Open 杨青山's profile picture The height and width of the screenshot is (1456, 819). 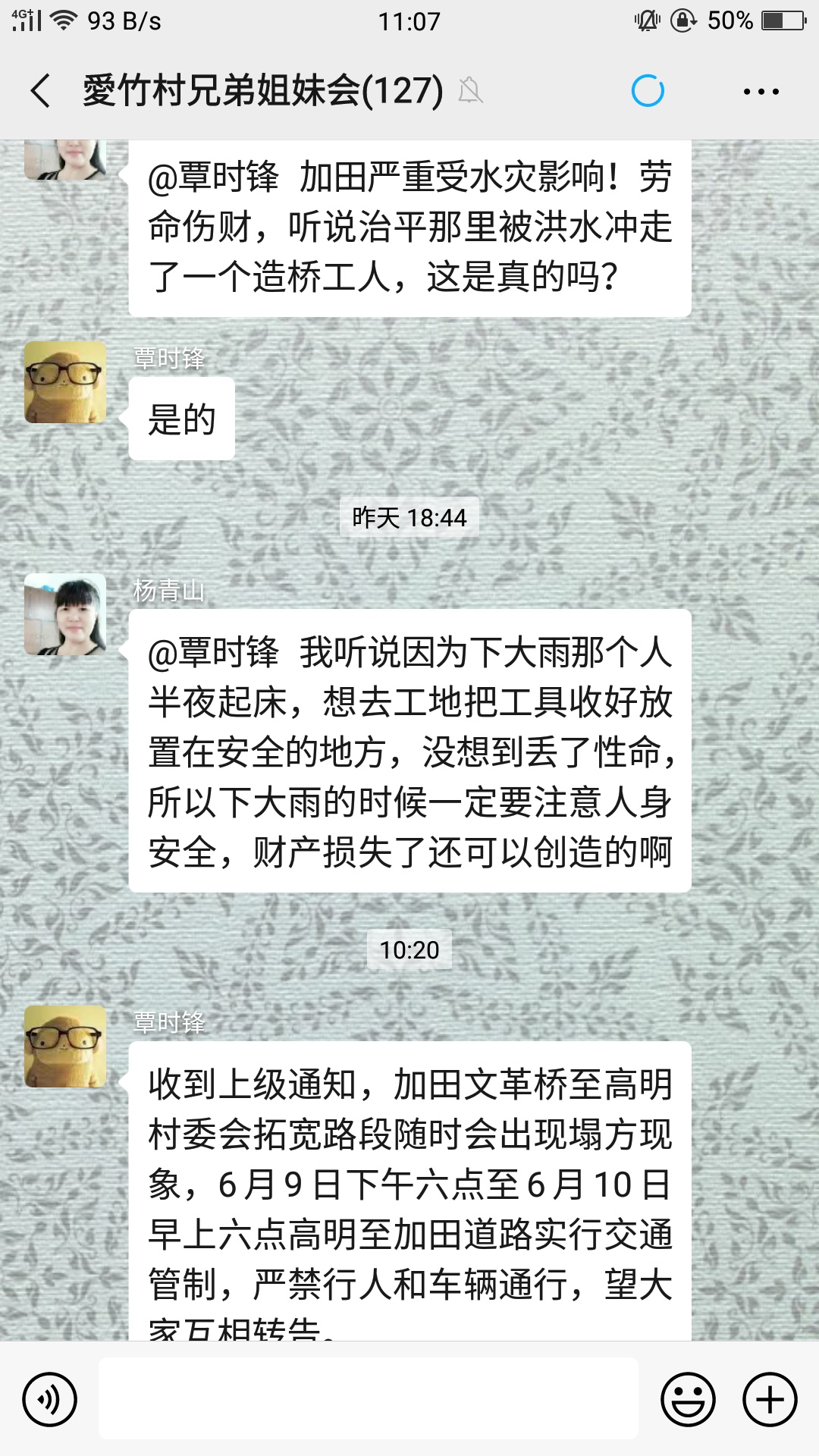[65, 614]
